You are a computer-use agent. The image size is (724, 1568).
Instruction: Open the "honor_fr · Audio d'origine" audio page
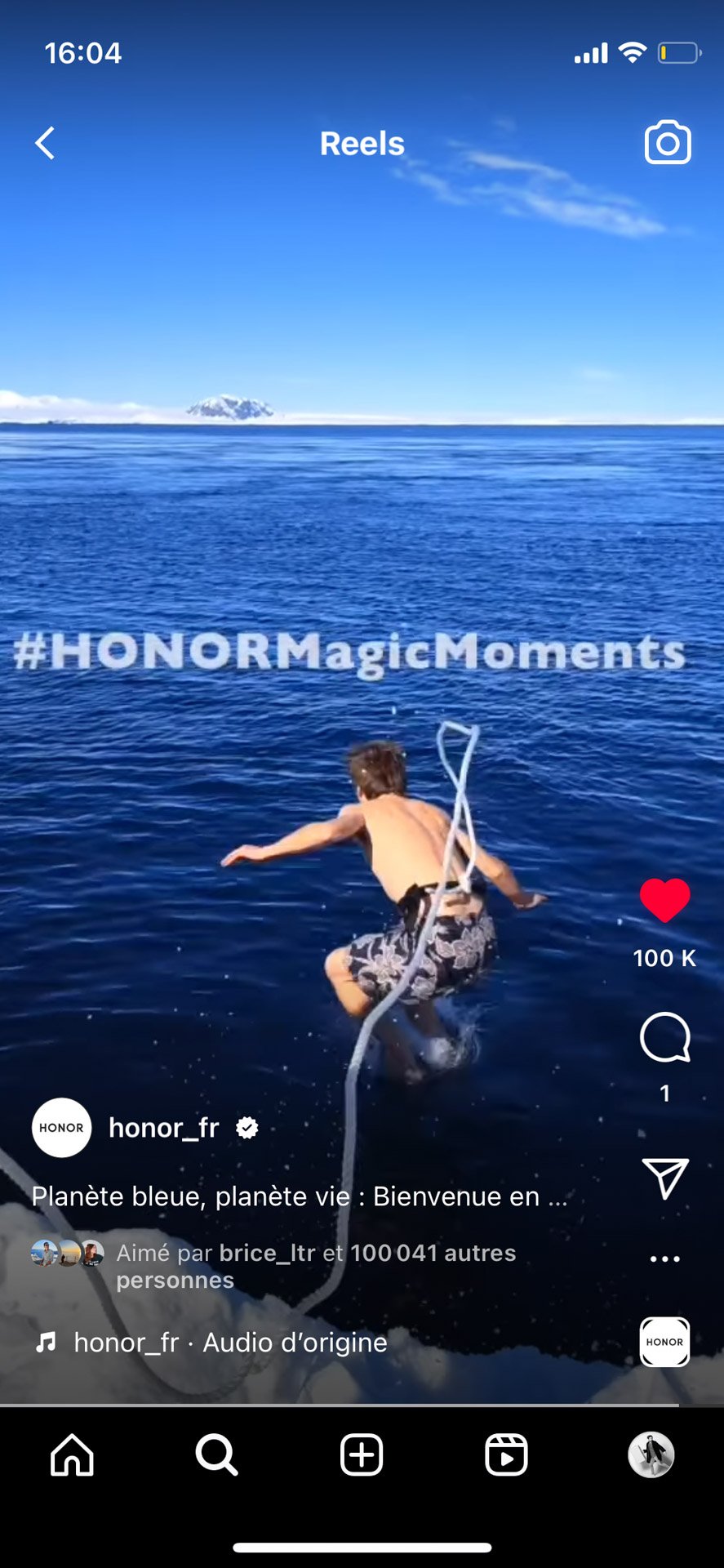[230, 1343]
